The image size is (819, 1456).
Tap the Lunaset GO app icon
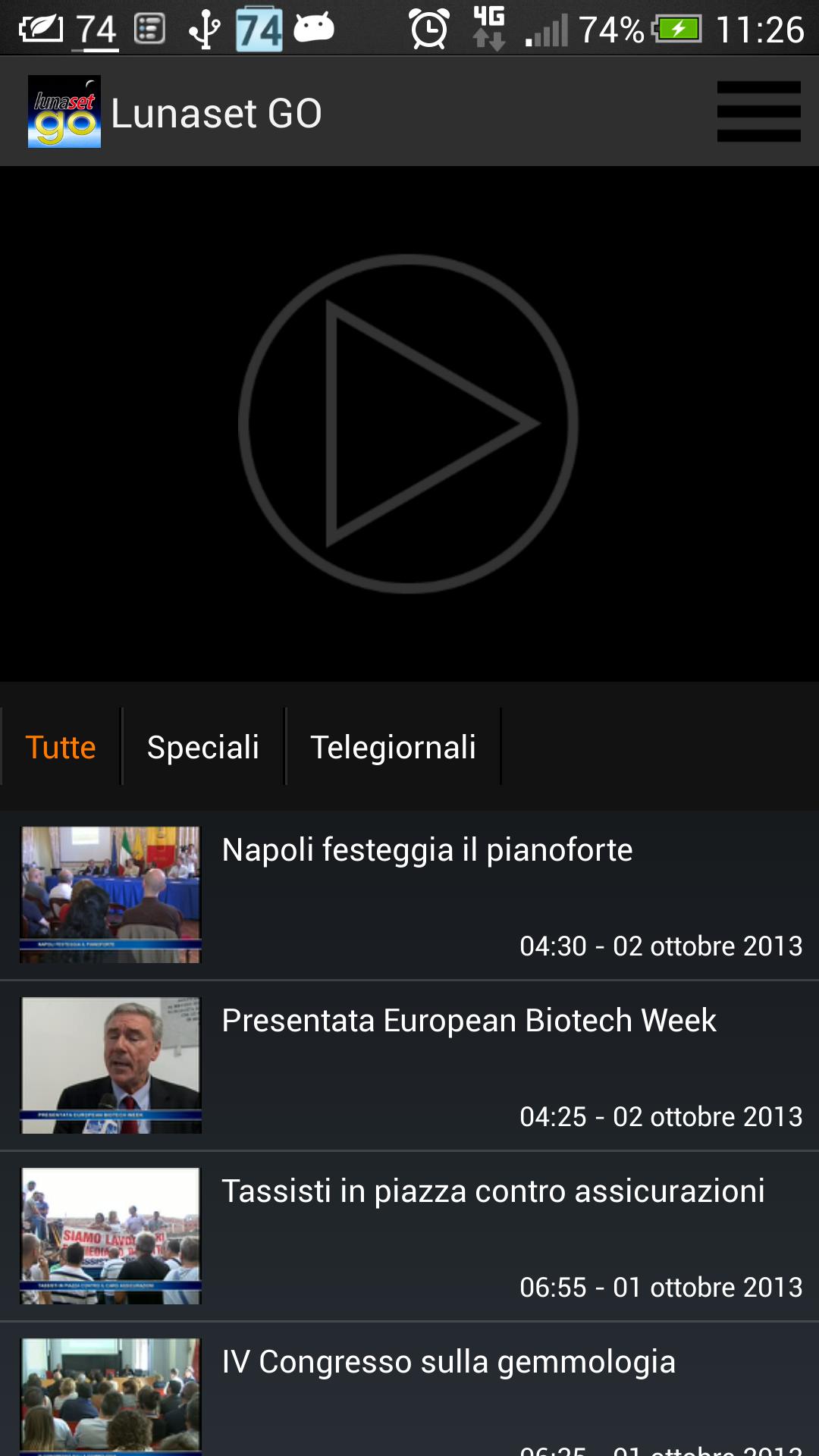(x=64, y=111)
